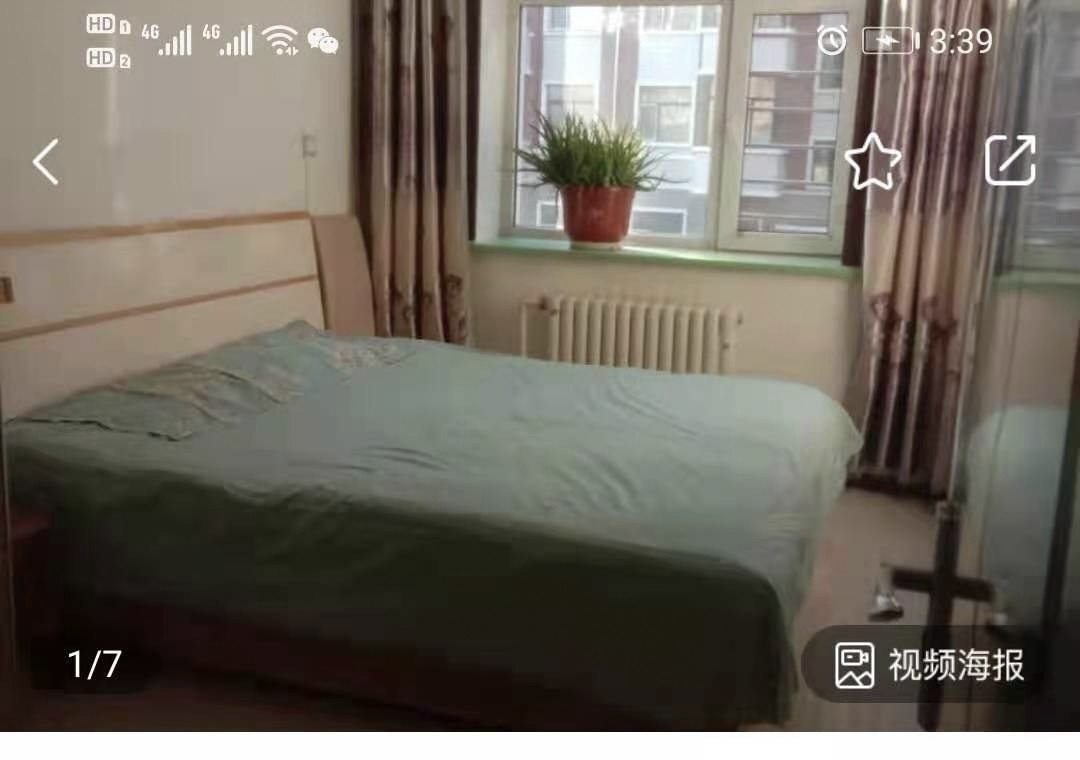The image size is (1080, 760).
Task: Open the 视频海报 button
Action: pyautogui.click(x=930, y=665)
